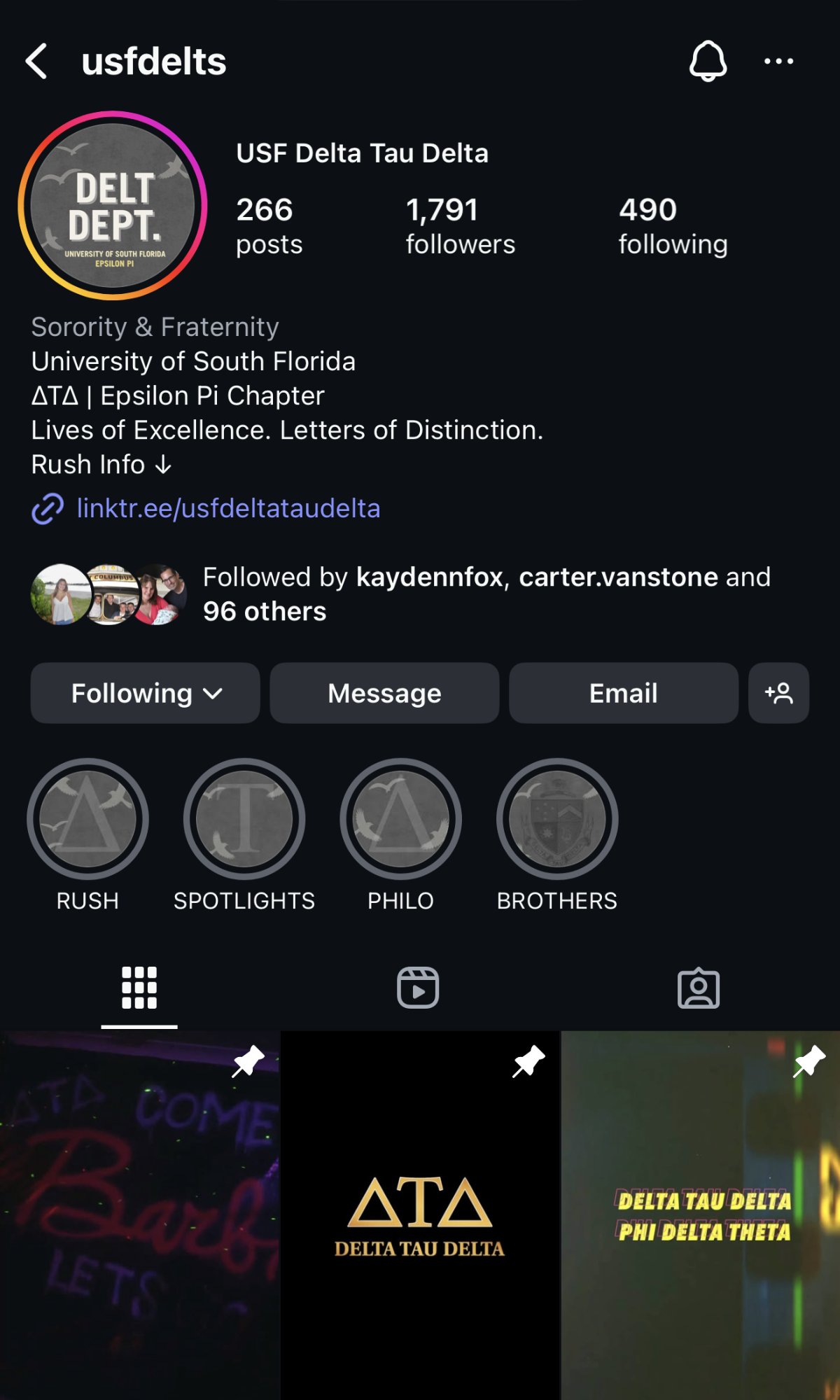Switch to the Reels tab
The image size is (840, 1400).
[x=418, y=988]
